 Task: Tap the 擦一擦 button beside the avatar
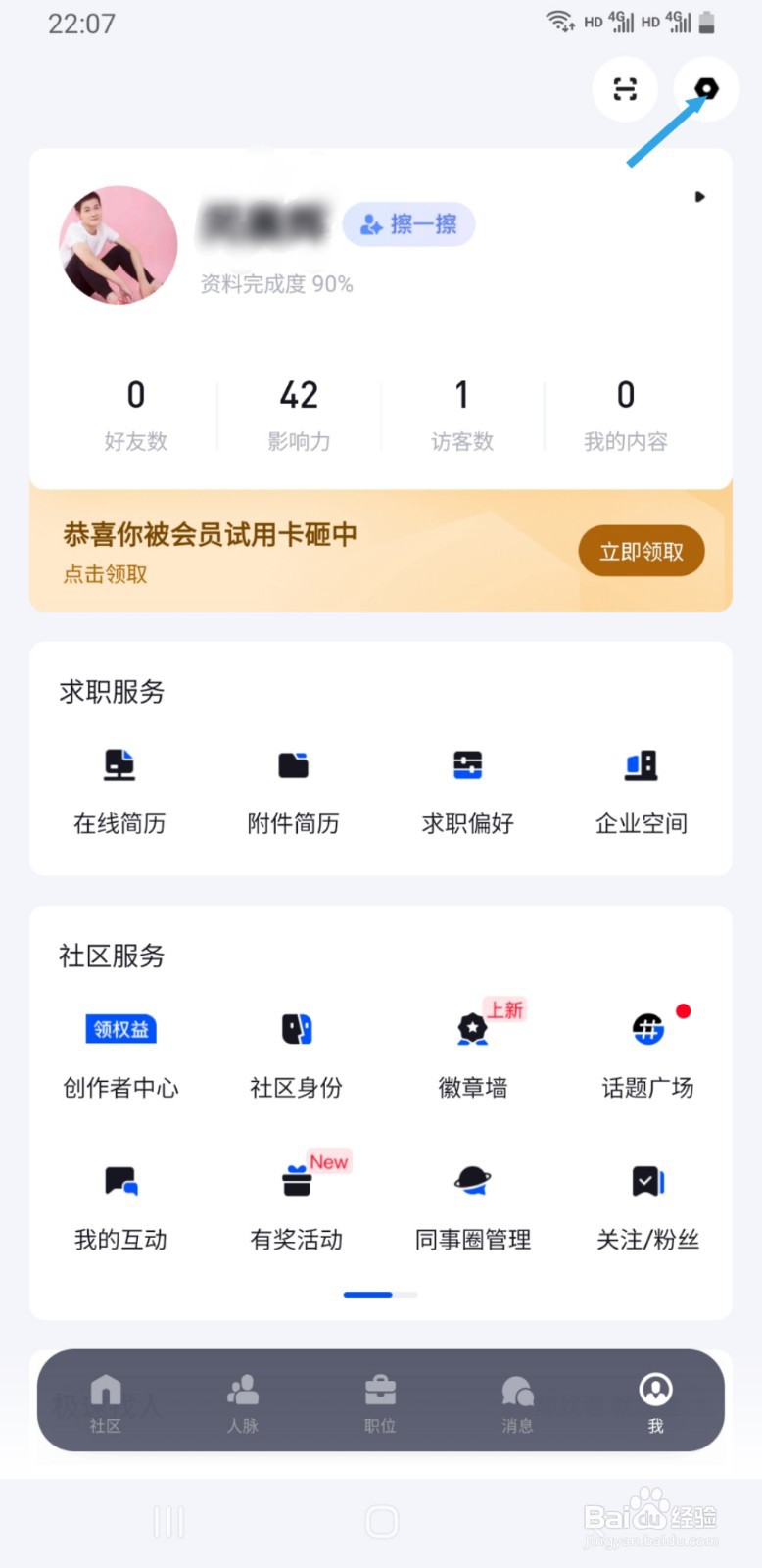coord(408,224)
